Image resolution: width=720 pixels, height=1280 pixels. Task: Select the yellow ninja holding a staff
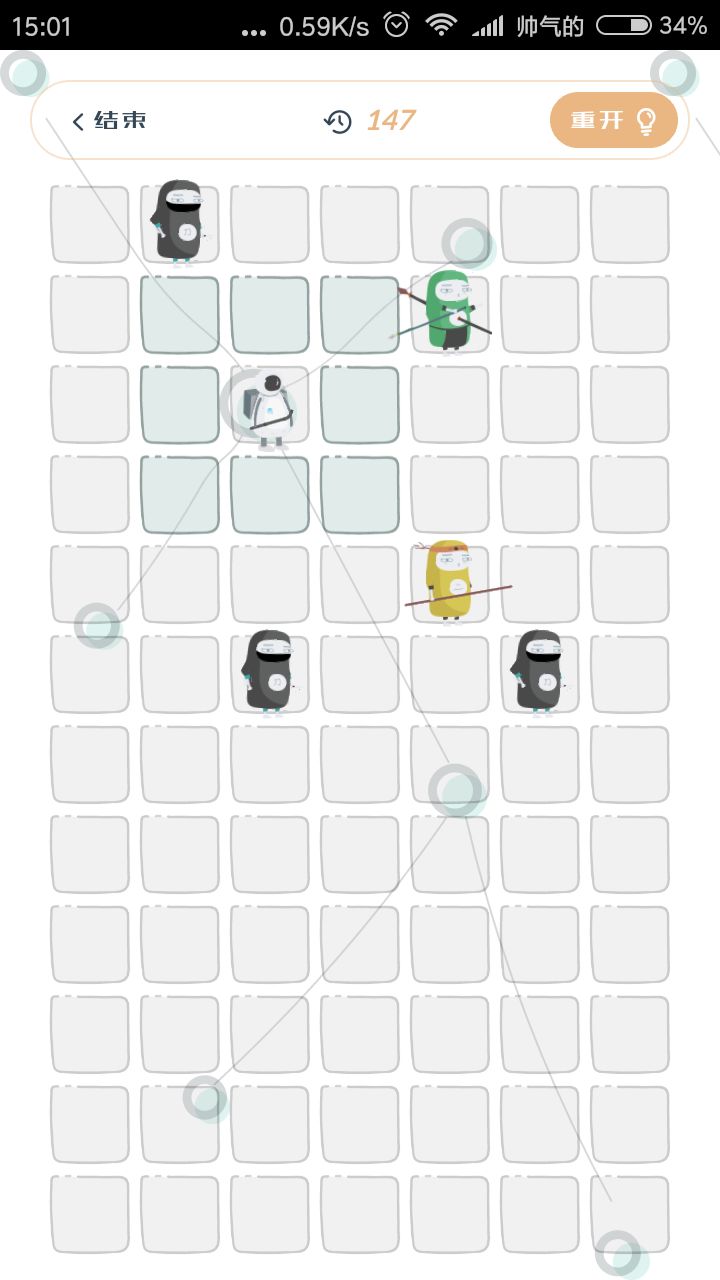[x=448, y=580]
